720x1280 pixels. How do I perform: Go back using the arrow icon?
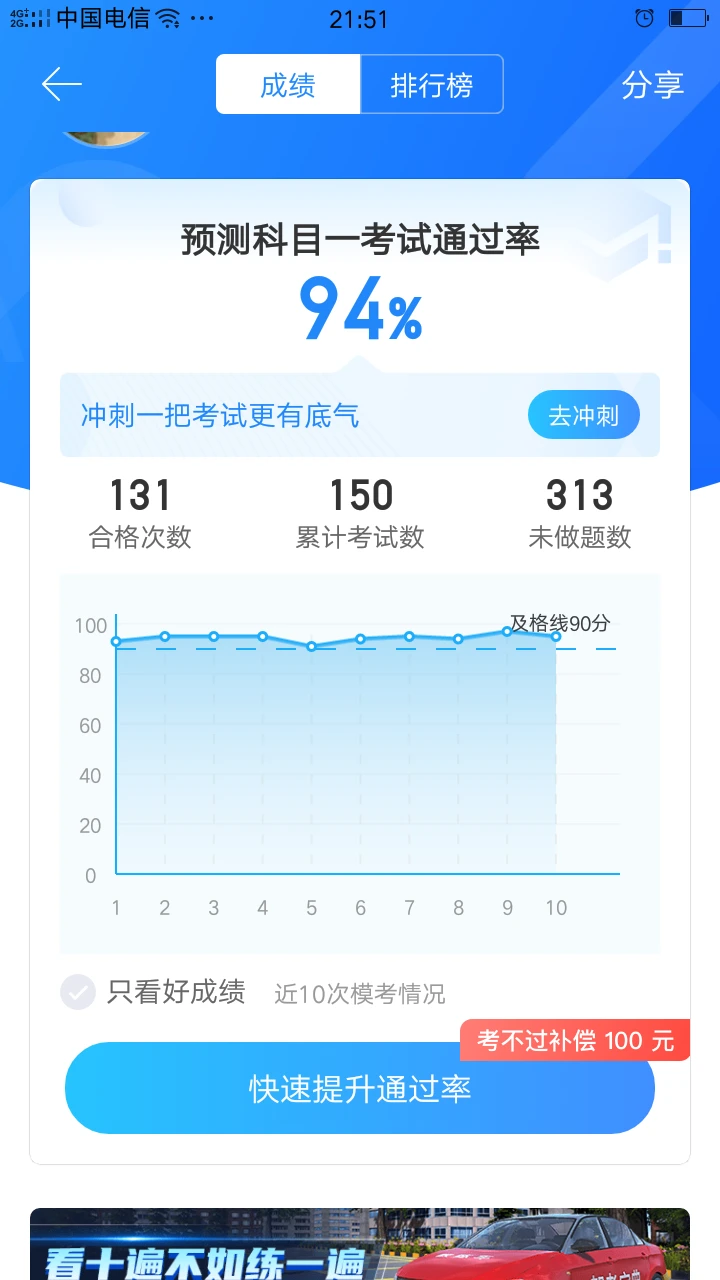tap(61, 85)
